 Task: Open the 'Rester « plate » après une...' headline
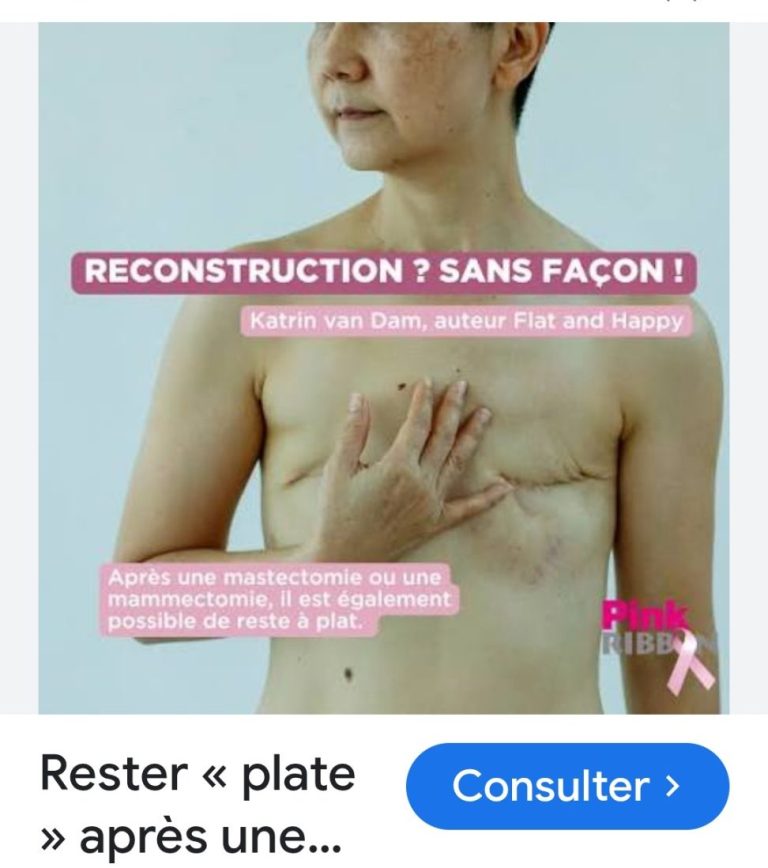(197, 805)
